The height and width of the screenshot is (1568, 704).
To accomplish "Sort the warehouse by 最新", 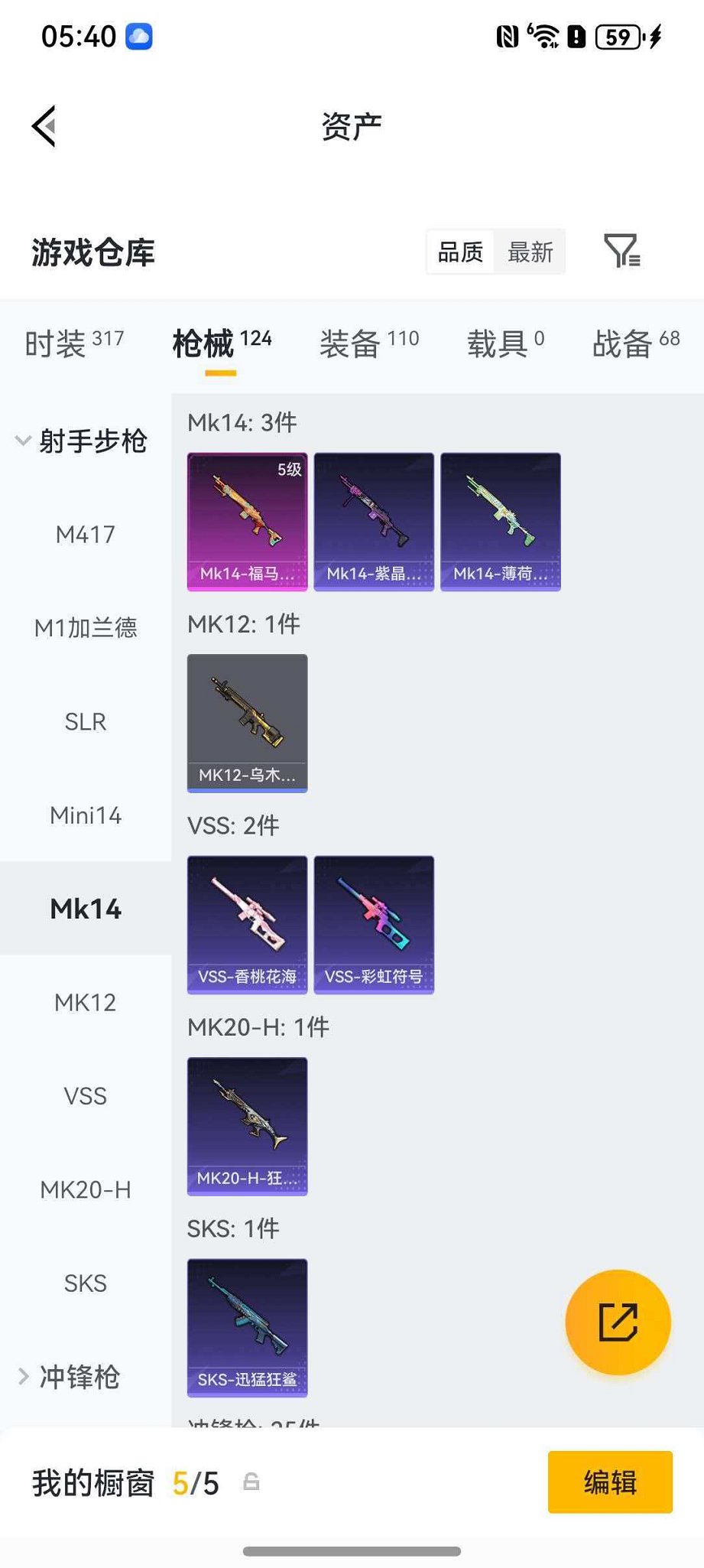I will (530, 252).
